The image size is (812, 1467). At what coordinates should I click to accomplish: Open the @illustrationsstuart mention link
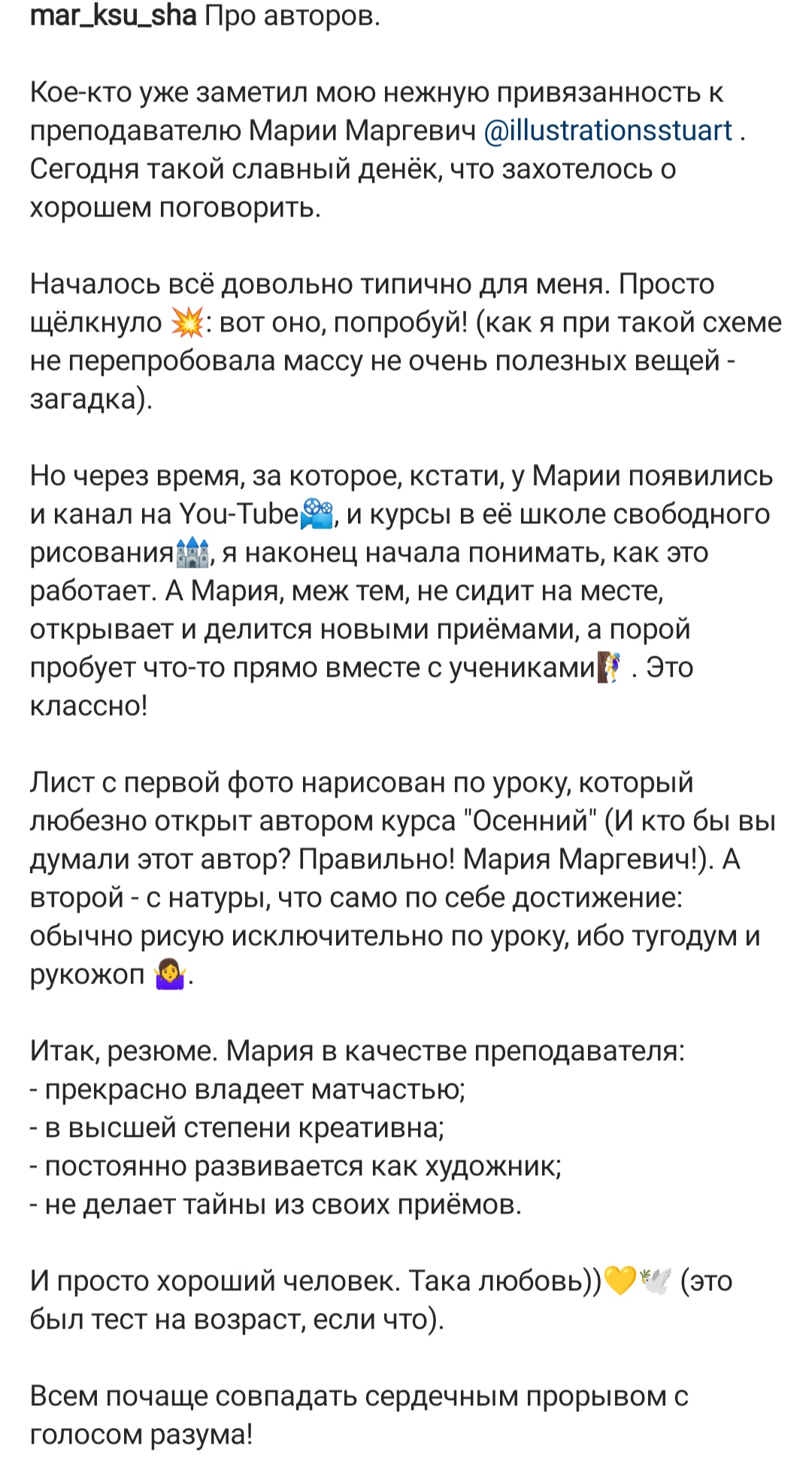coord(607,131)
